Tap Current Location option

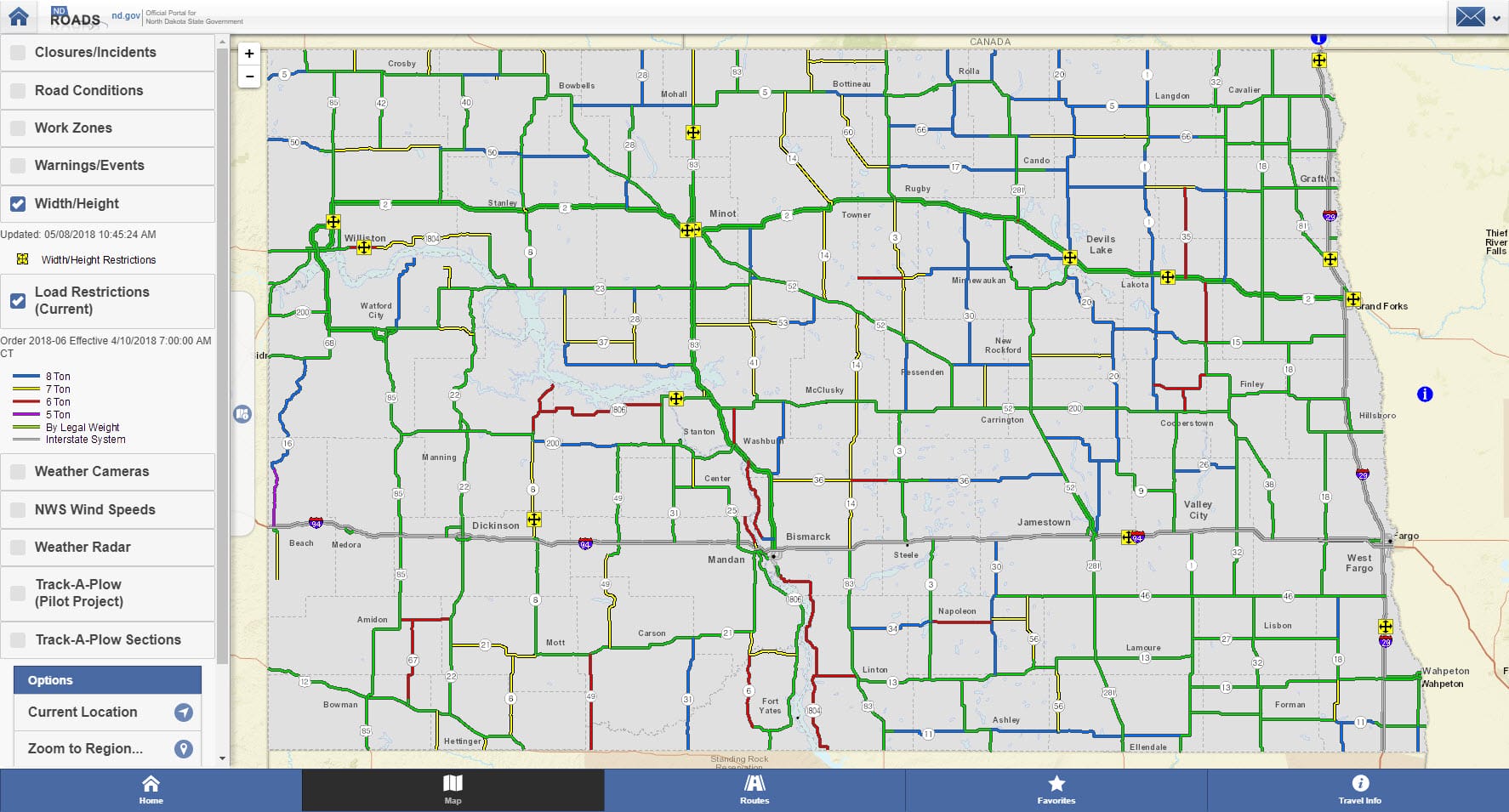[107, 713]
